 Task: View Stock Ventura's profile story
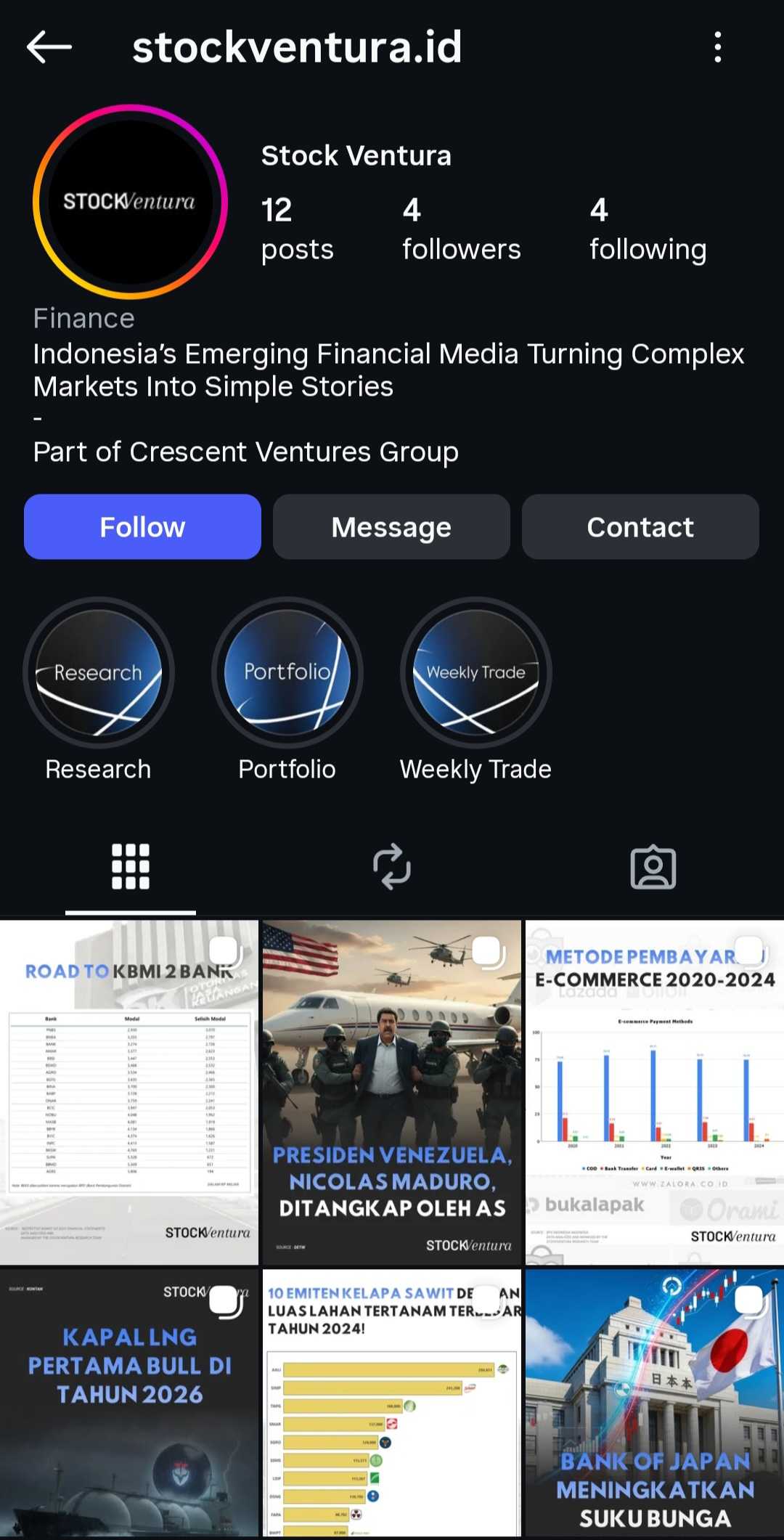pyautogui.click(x=130, y=202)
